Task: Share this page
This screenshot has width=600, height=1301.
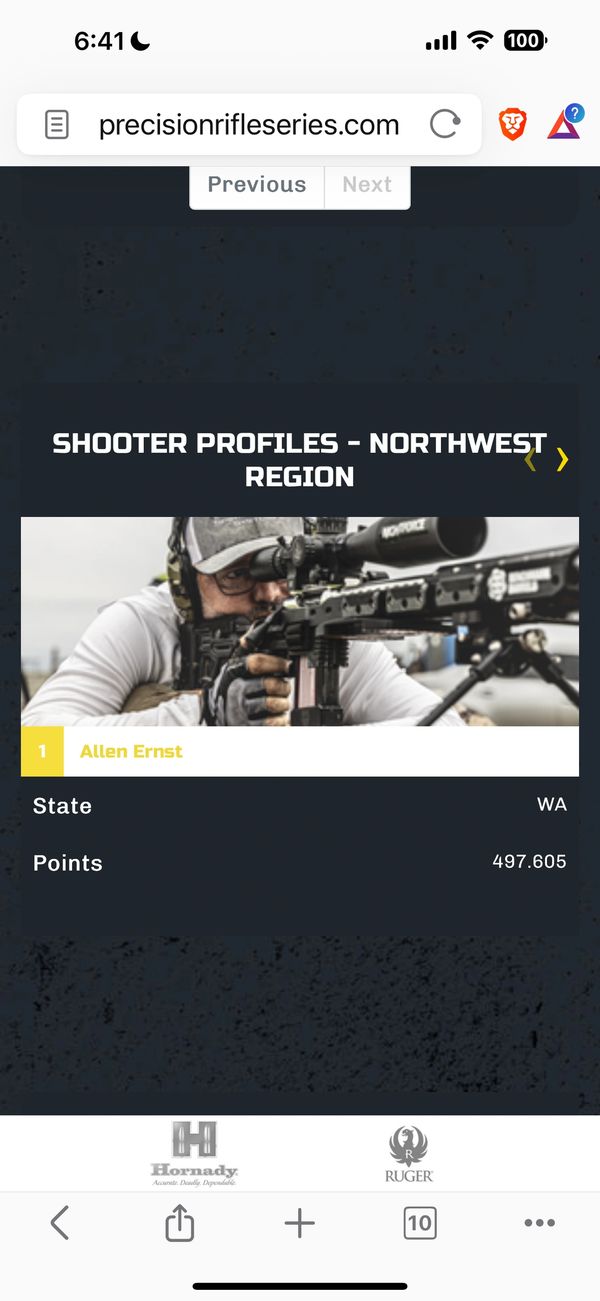Action: click(179, 1223)
